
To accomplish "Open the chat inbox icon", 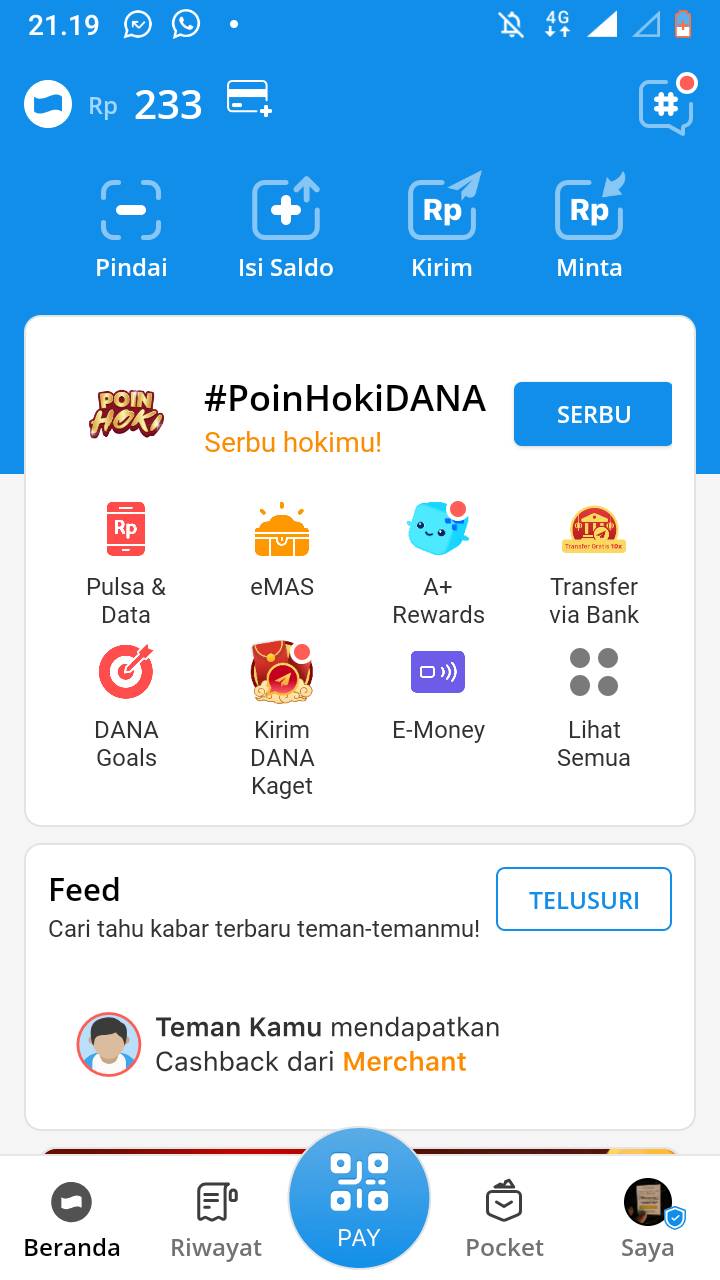I will (x=667, y=104).
